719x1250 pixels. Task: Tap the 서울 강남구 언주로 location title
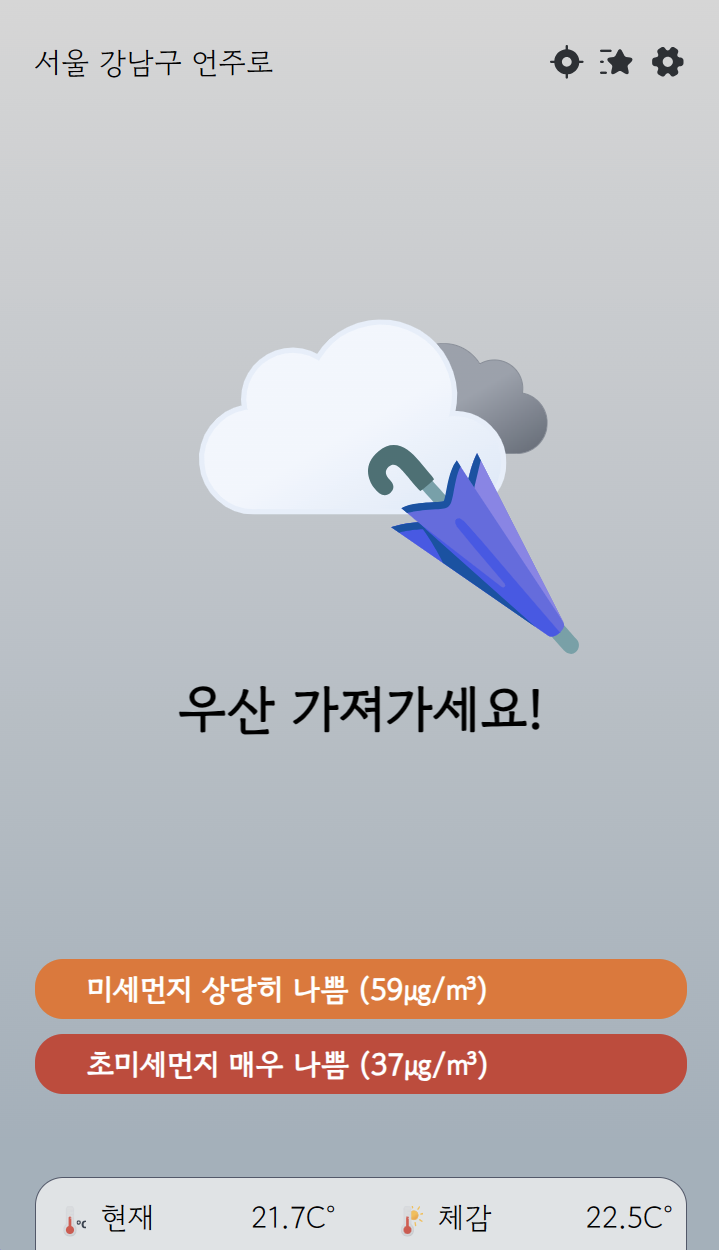[x=153, y=62]
